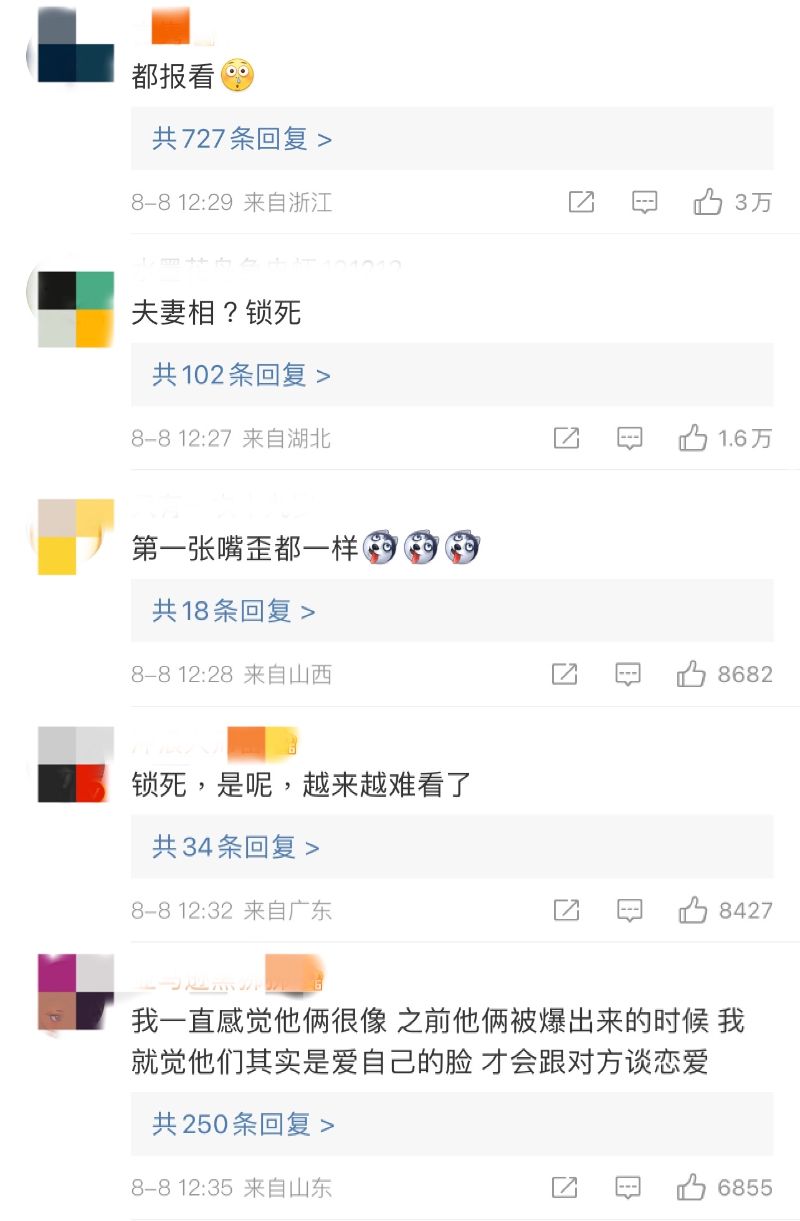The width and height of the screenshot is (800, 1221).
Task: Like the comment from 山东
Action: [x=692, y=1188]
